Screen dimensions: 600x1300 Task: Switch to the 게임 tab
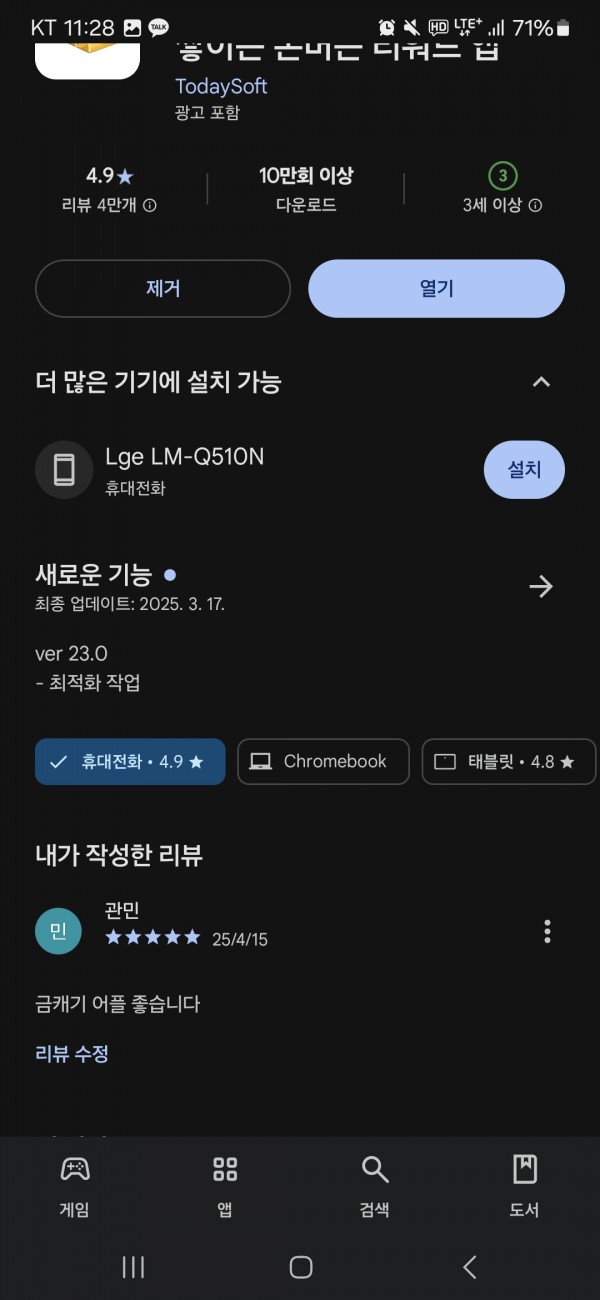tap(75, 1186)
